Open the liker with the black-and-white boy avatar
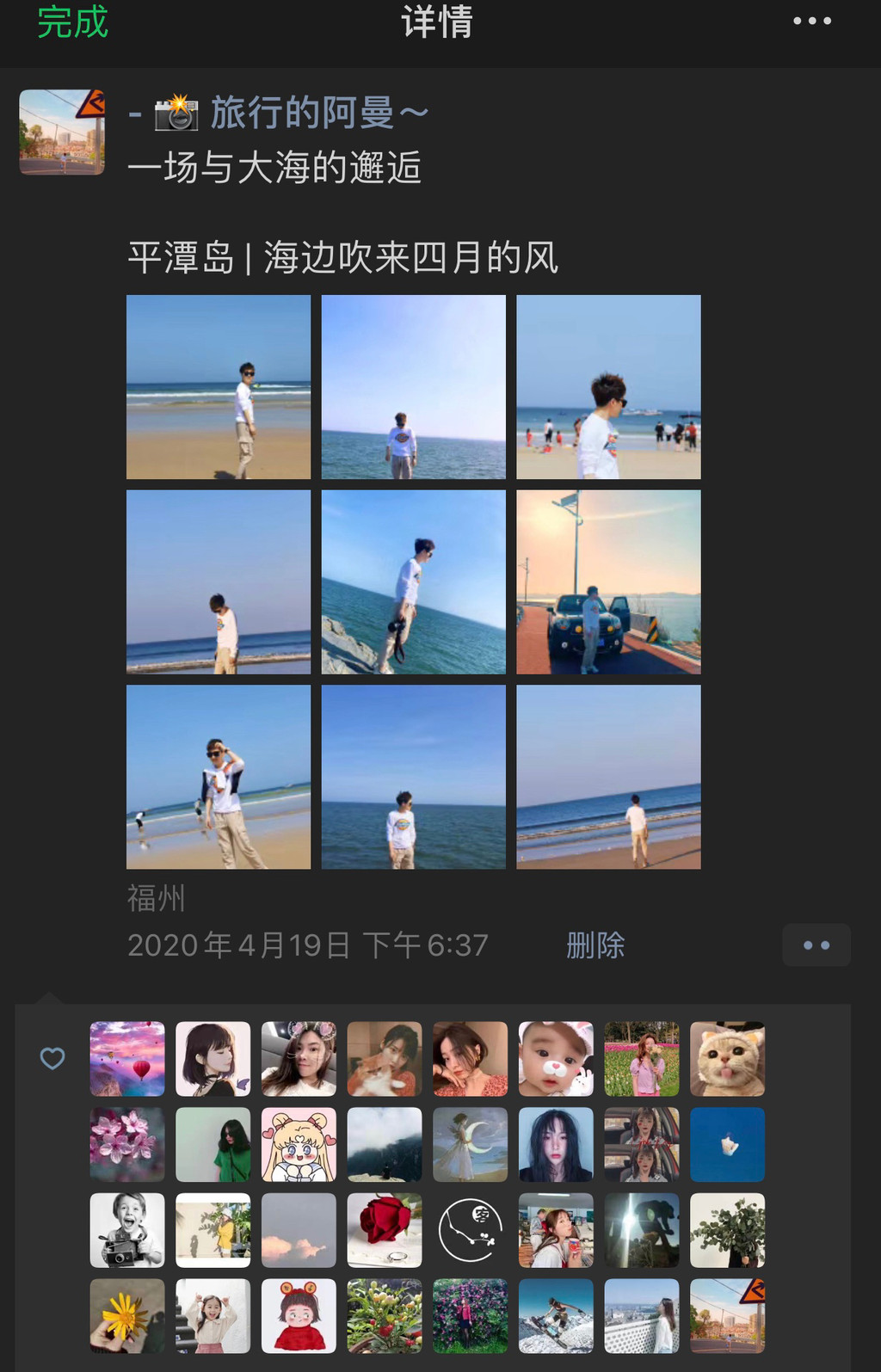The image size is (881, 1372). point(127,1230)
